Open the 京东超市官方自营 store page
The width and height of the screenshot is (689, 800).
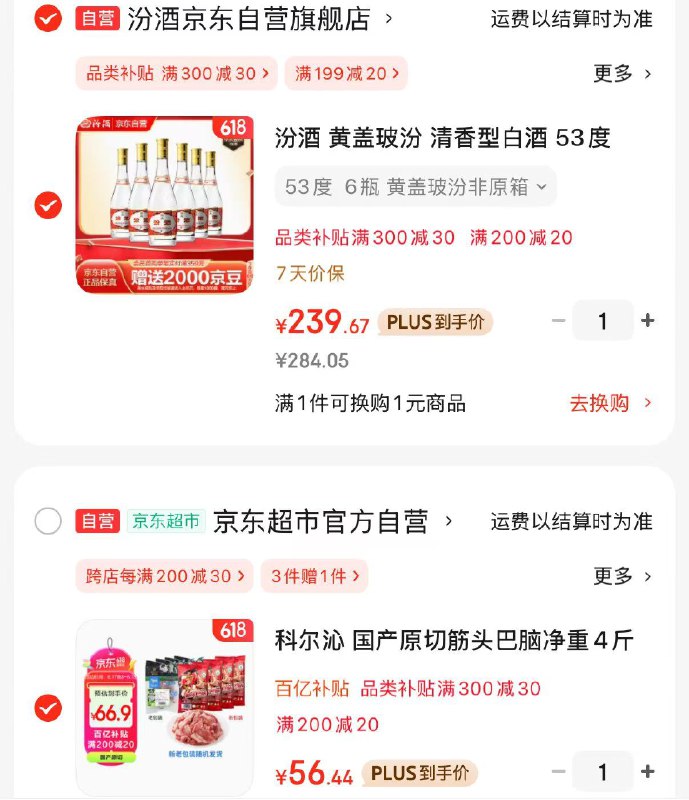(x=320, y=521)
